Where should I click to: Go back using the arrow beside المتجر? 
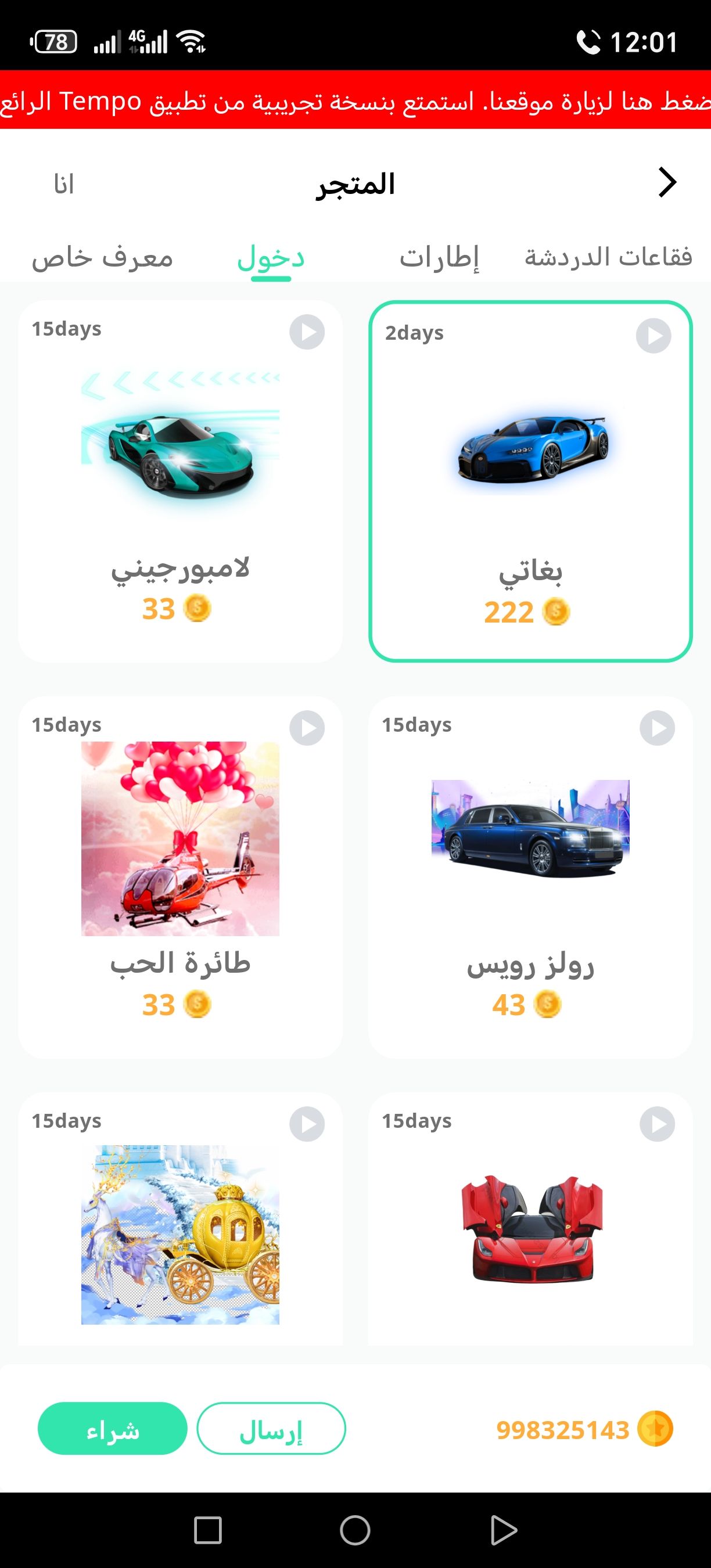(667, 182)
